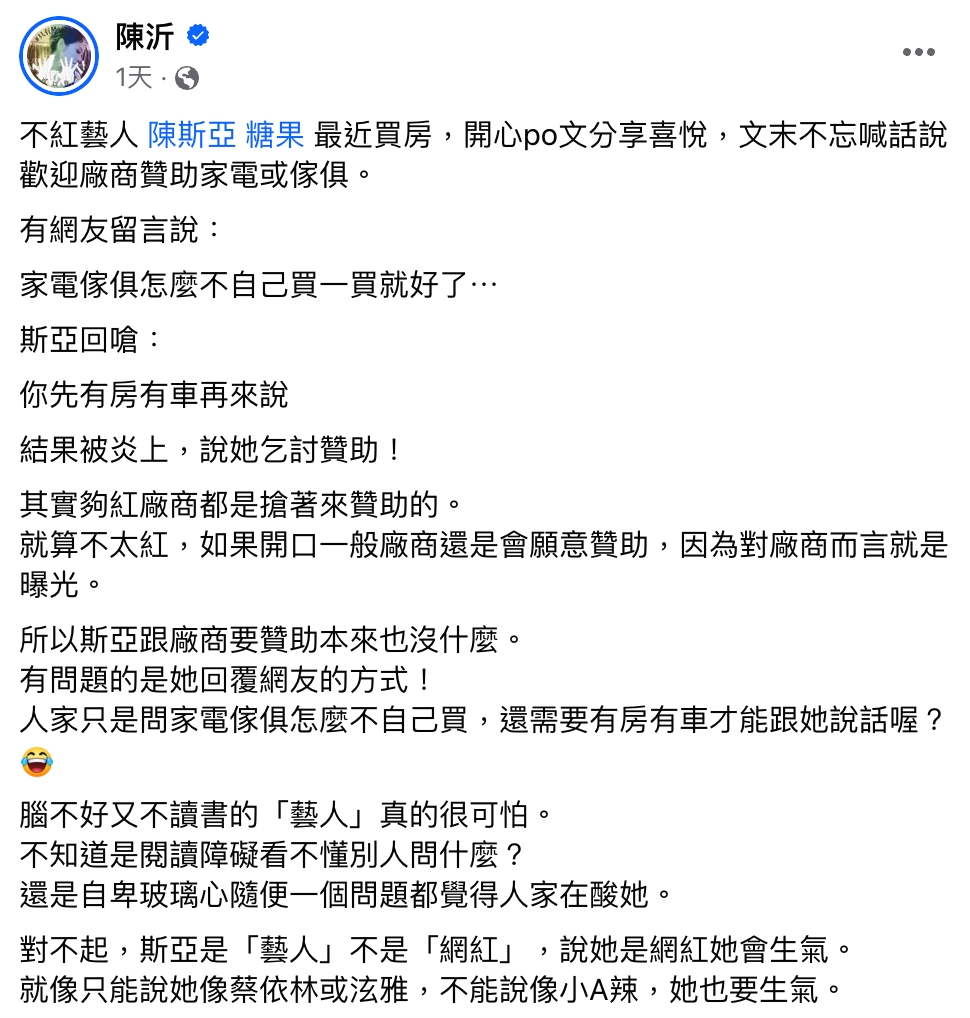Image resolution: width=970 pixels, height=1018 pixels.
Task: Open the post's three-dot options menu
Action: pos(918,53)
